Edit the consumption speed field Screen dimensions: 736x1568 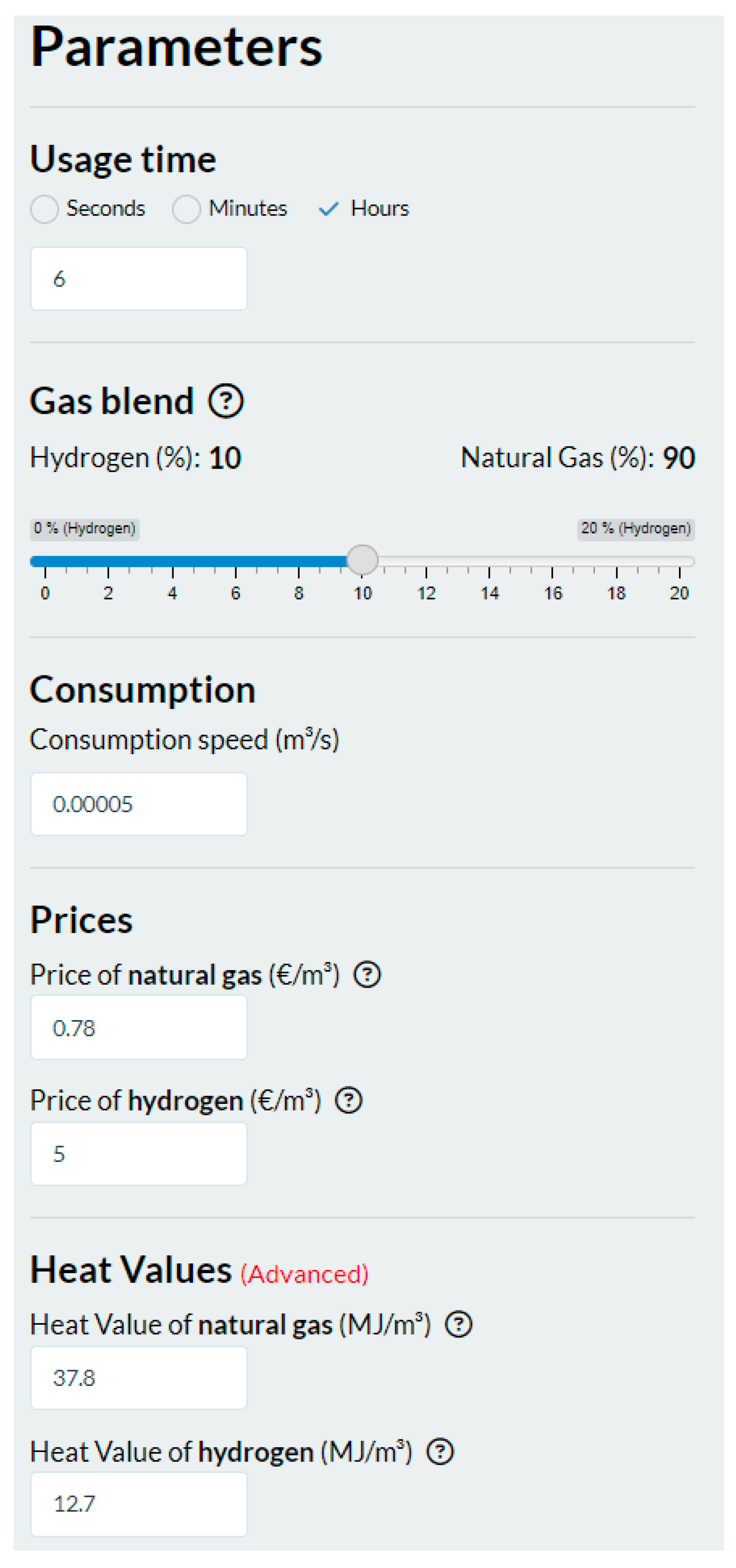coord(139,804)
